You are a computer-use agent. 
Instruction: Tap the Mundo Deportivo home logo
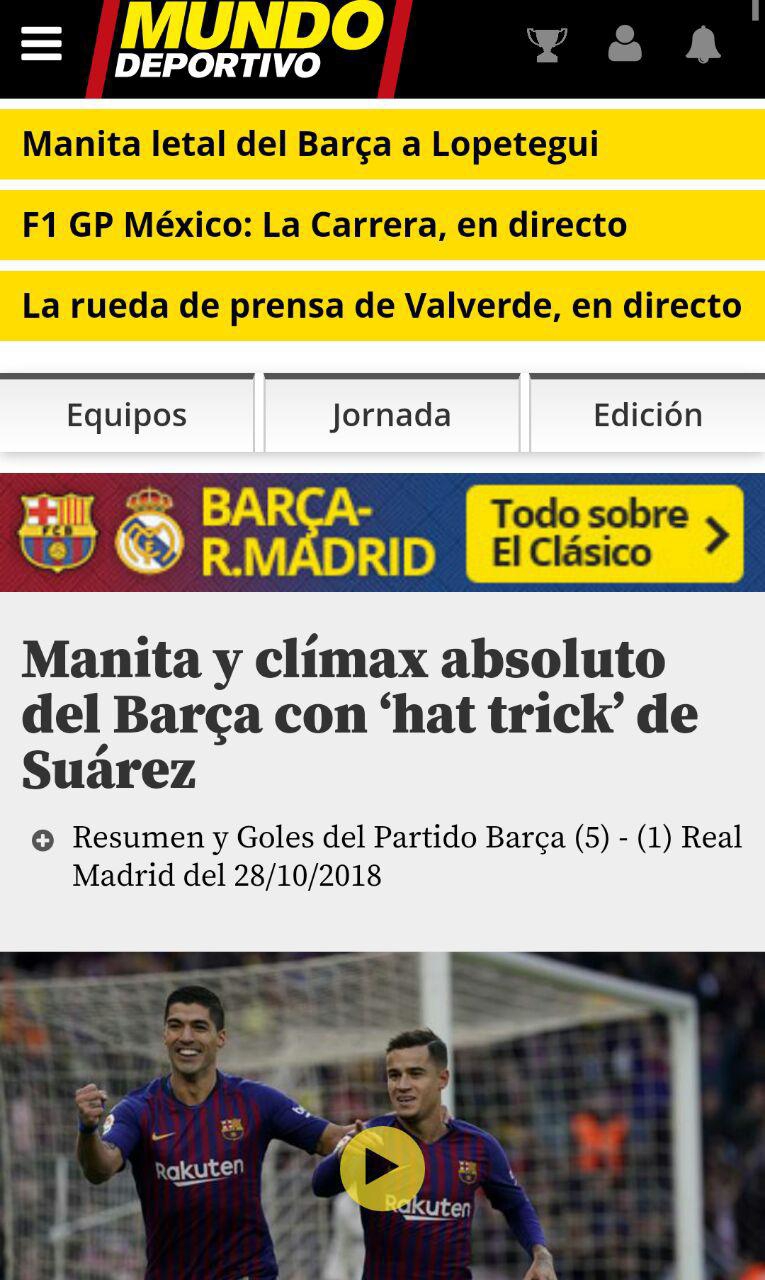[x=250, y=44]
